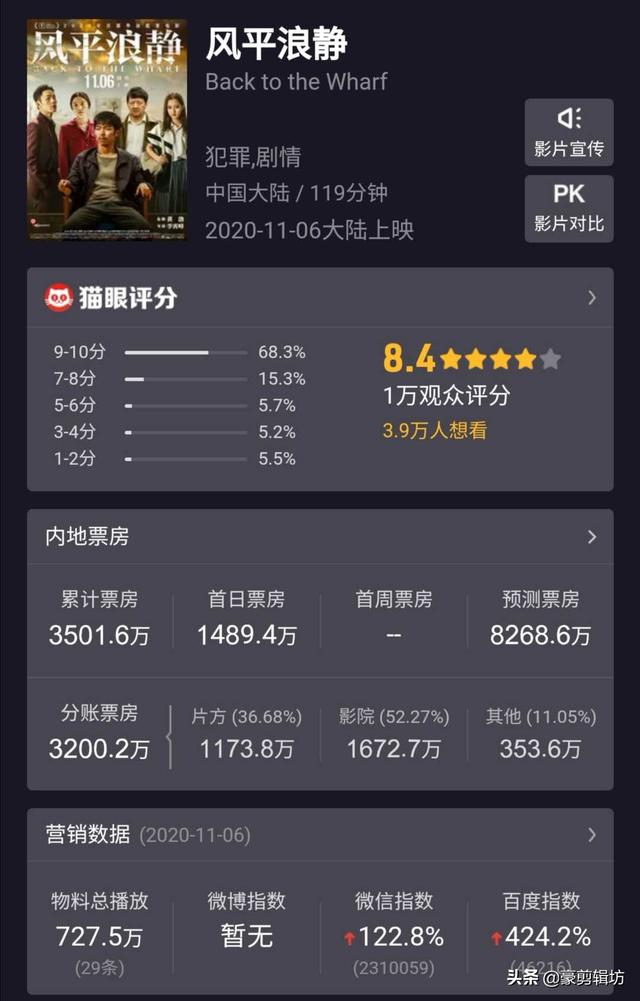Tap the PK 影片对比 compare button
The width and height of the screenshot is (640, 1001).
pos(569,208)
